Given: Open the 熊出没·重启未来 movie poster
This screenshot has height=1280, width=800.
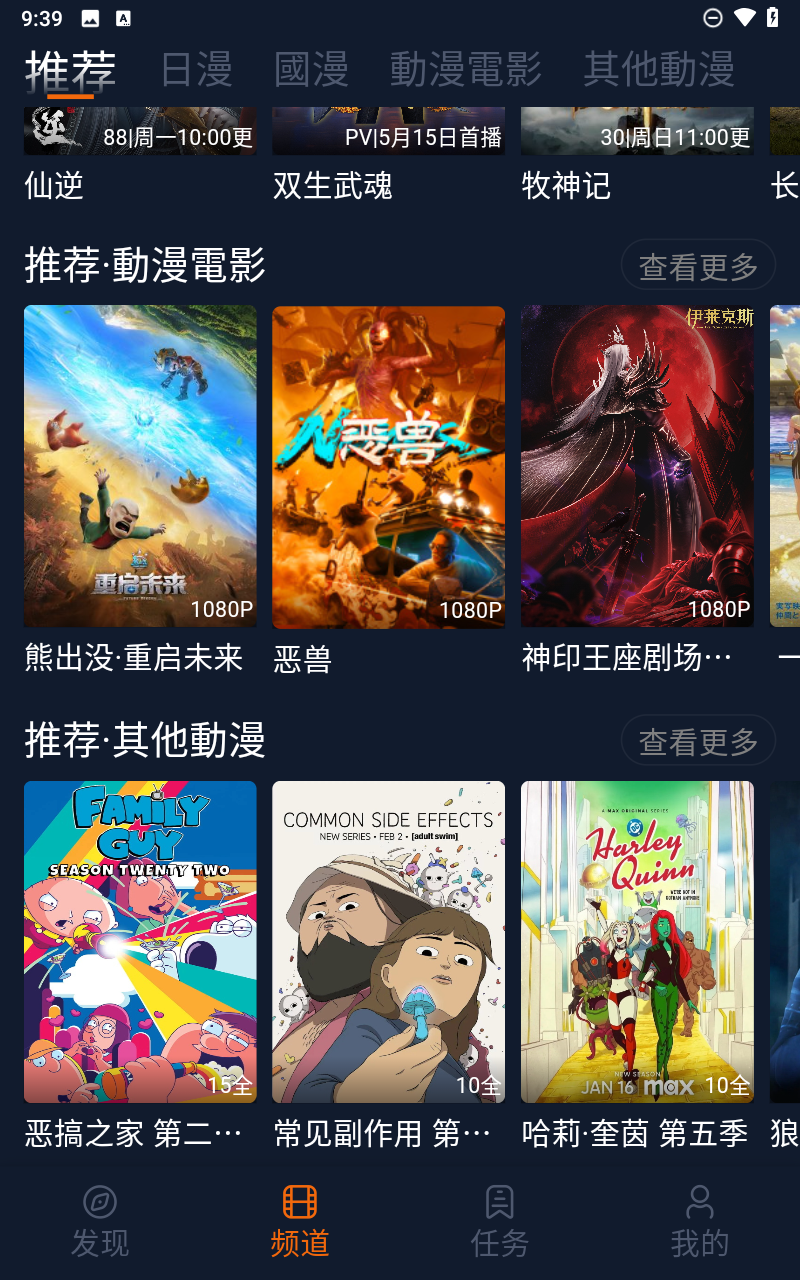Looking at the screenshot, I should point(140,466).
